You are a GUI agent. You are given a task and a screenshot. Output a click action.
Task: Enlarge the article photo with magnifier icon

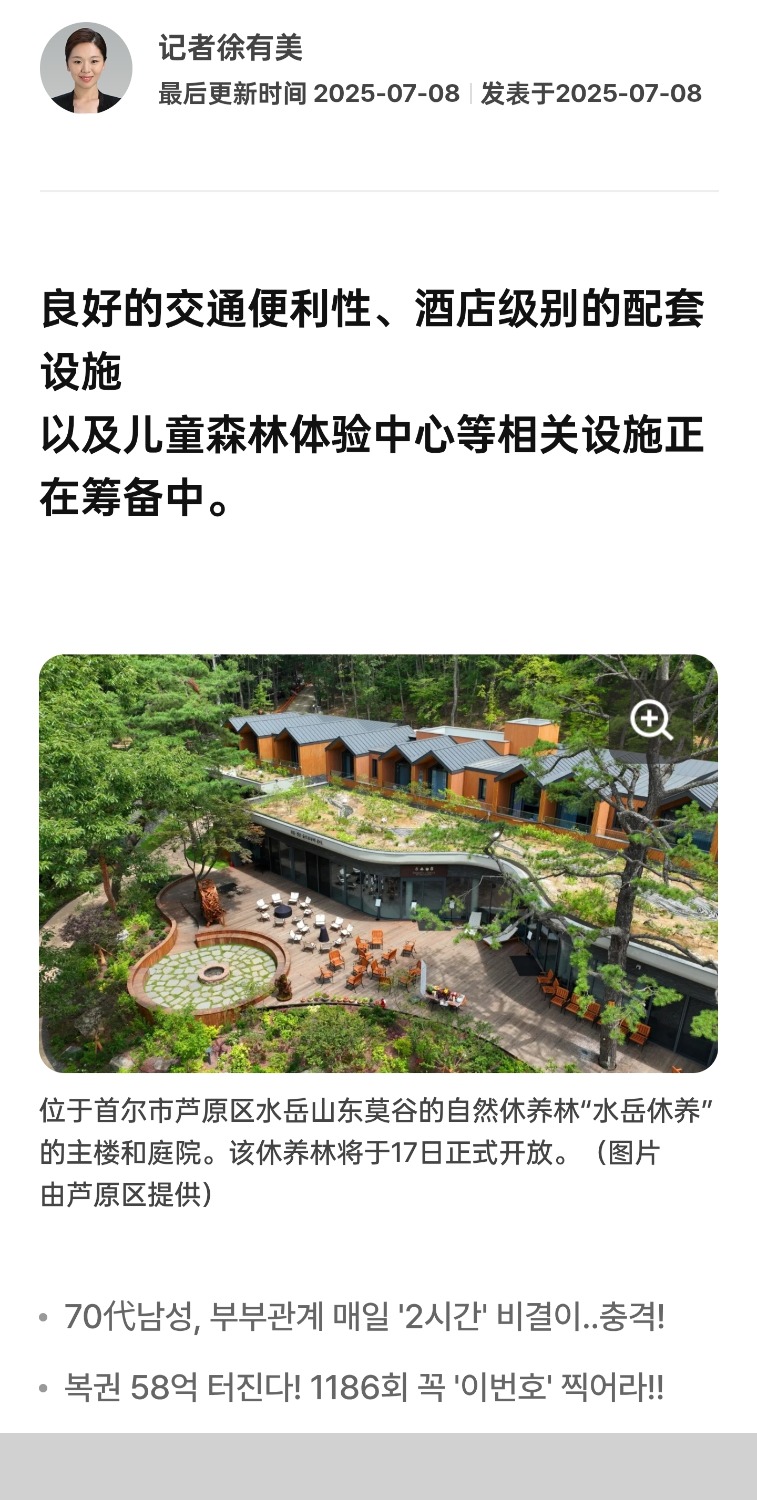click(651, 720)
